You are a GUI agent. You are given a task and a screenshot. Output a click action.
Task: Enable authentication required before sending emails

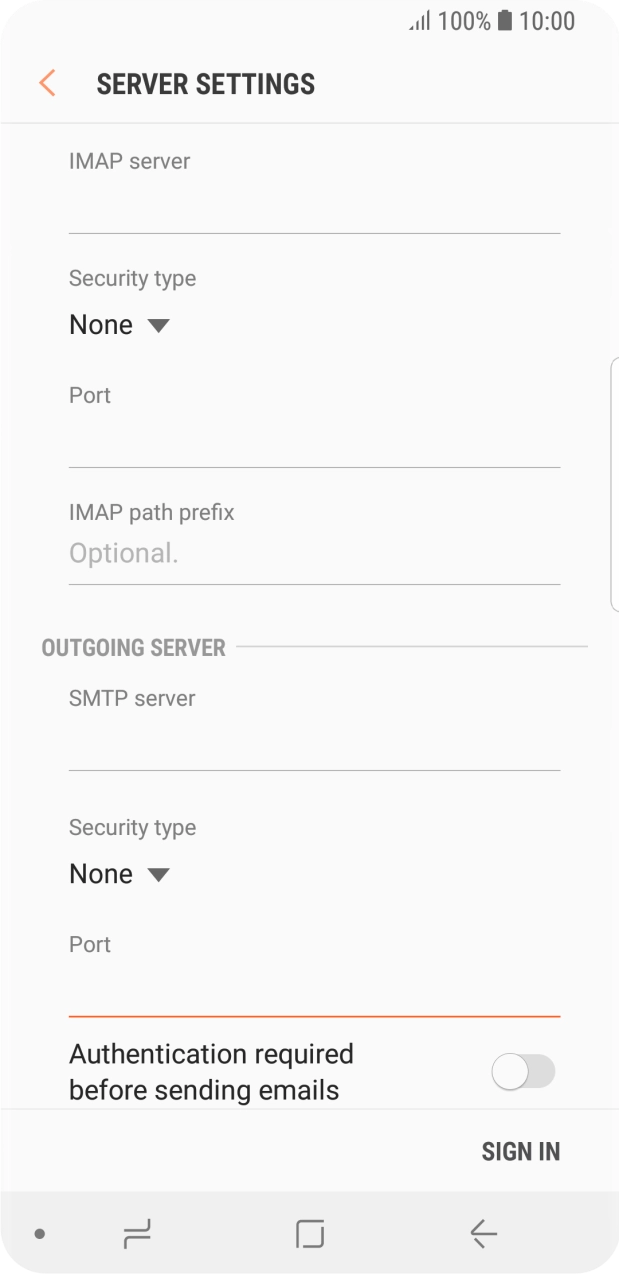[x=523, y=1072]
